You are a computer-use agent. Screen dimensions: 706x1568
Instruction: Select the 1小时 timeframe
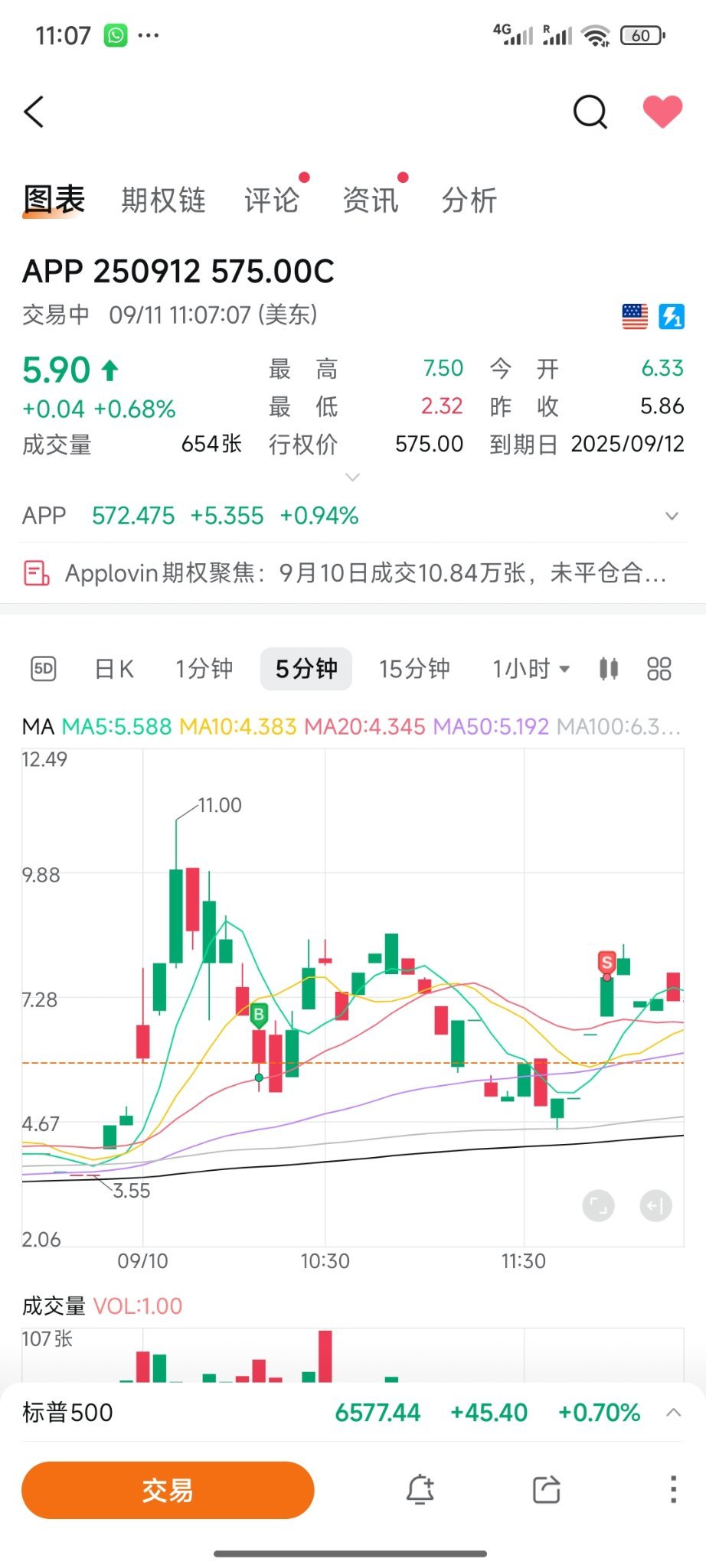pos(522,668)
